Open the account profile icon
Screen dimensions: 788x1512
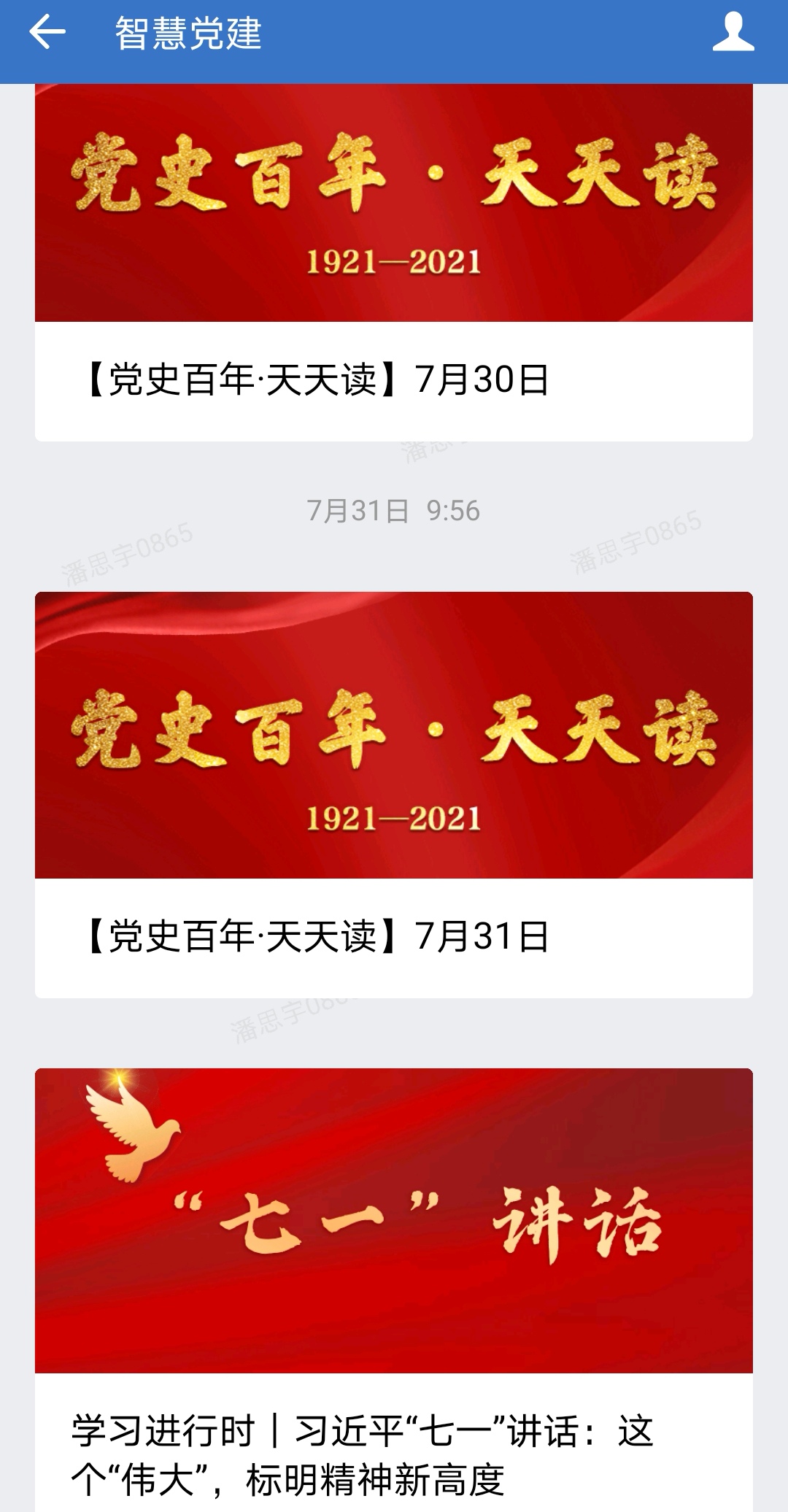(x=733, y=33)
